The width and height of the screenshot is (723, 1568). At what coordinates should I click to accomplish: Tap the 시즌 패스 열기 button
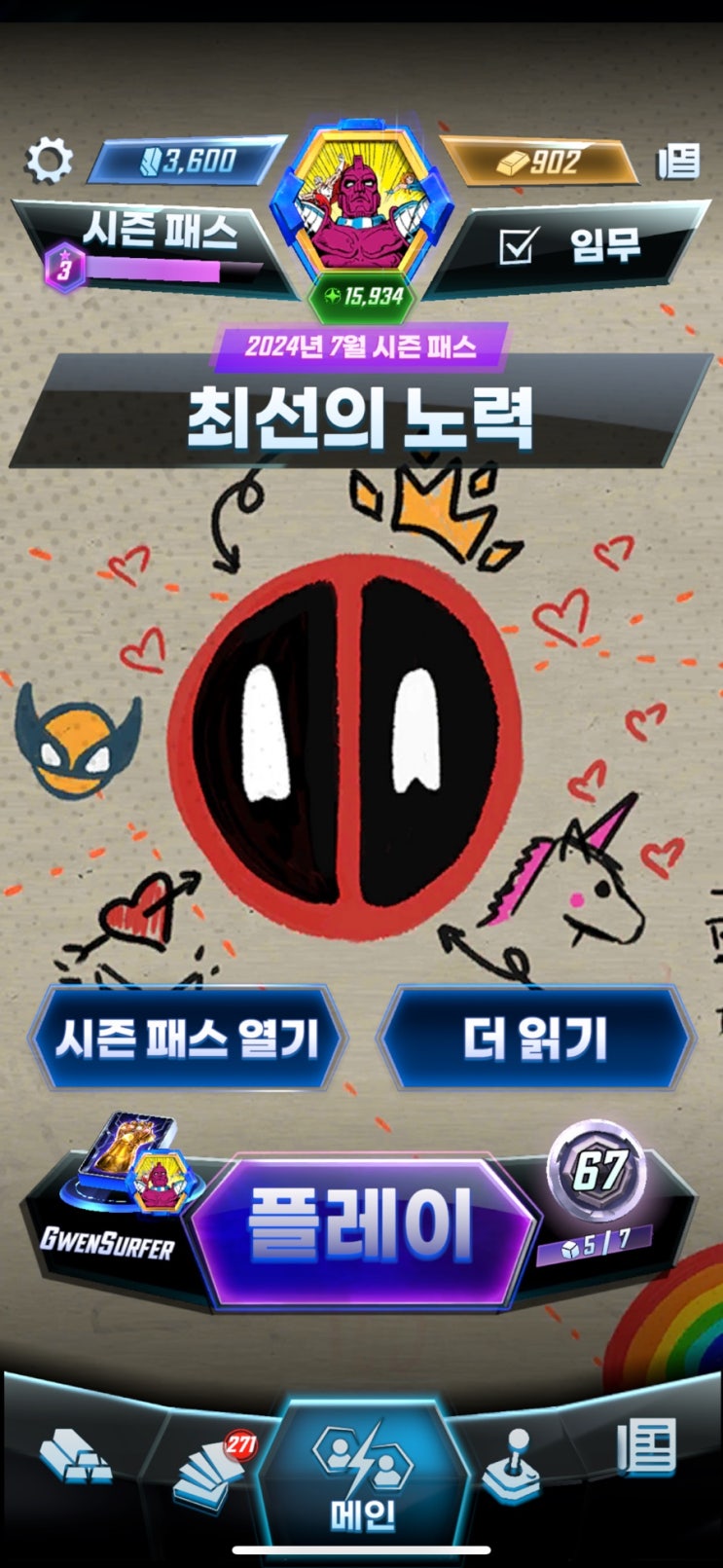tap(187, 1038)
